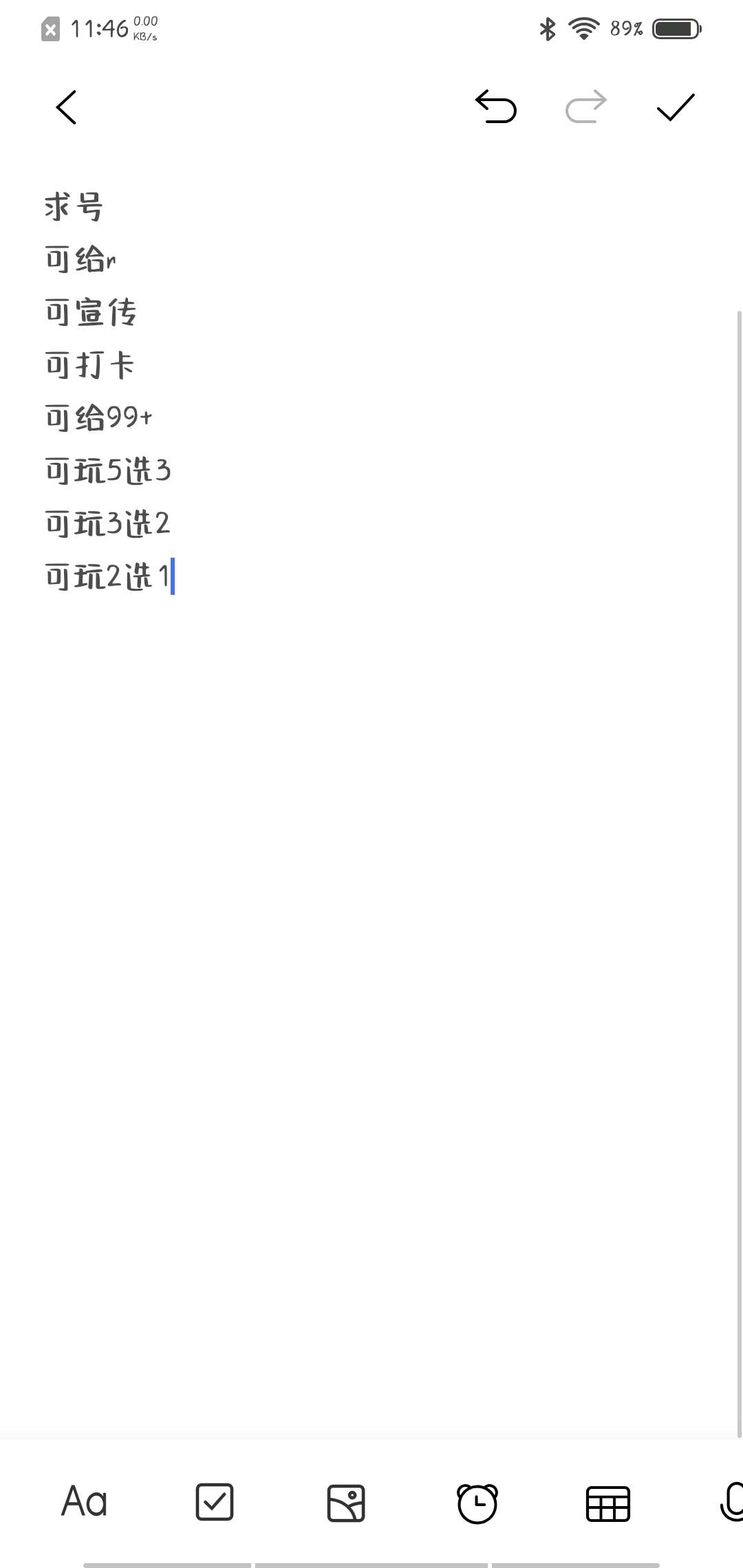Insert a checklist item
This screenshot has width=743, height=1568.
215,1502
